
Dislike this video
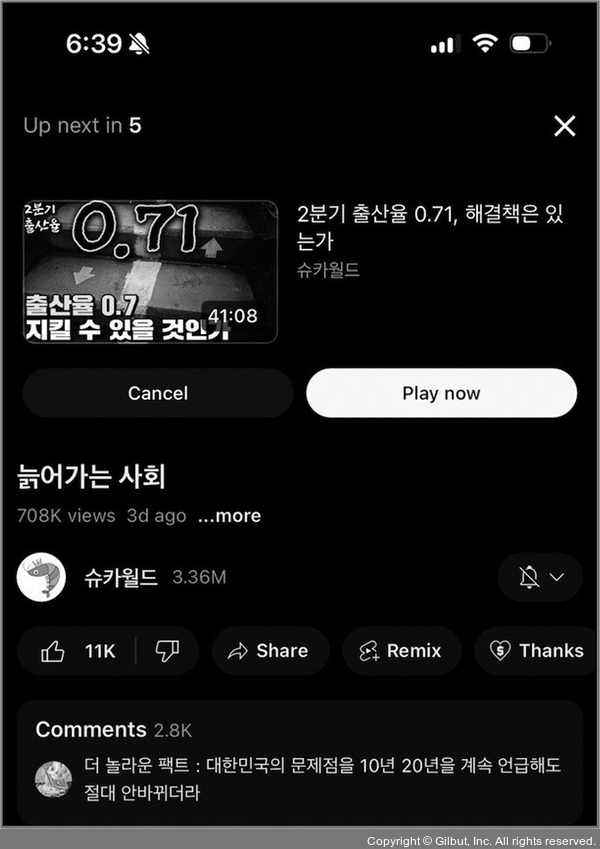click(x=168, y=651)
